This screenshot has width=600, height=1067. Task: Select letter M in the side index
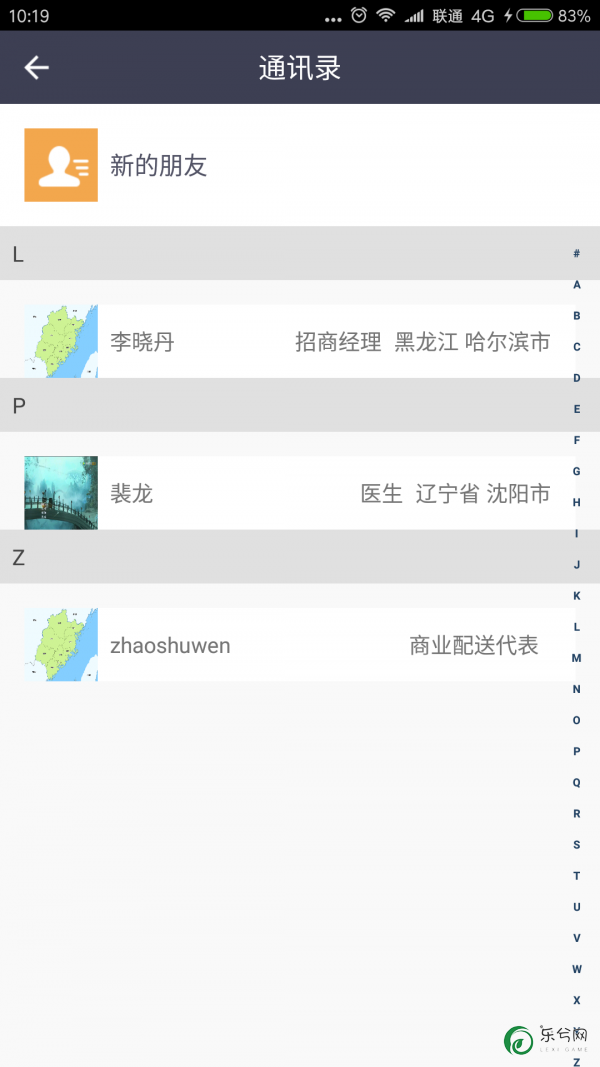(577, 658)
